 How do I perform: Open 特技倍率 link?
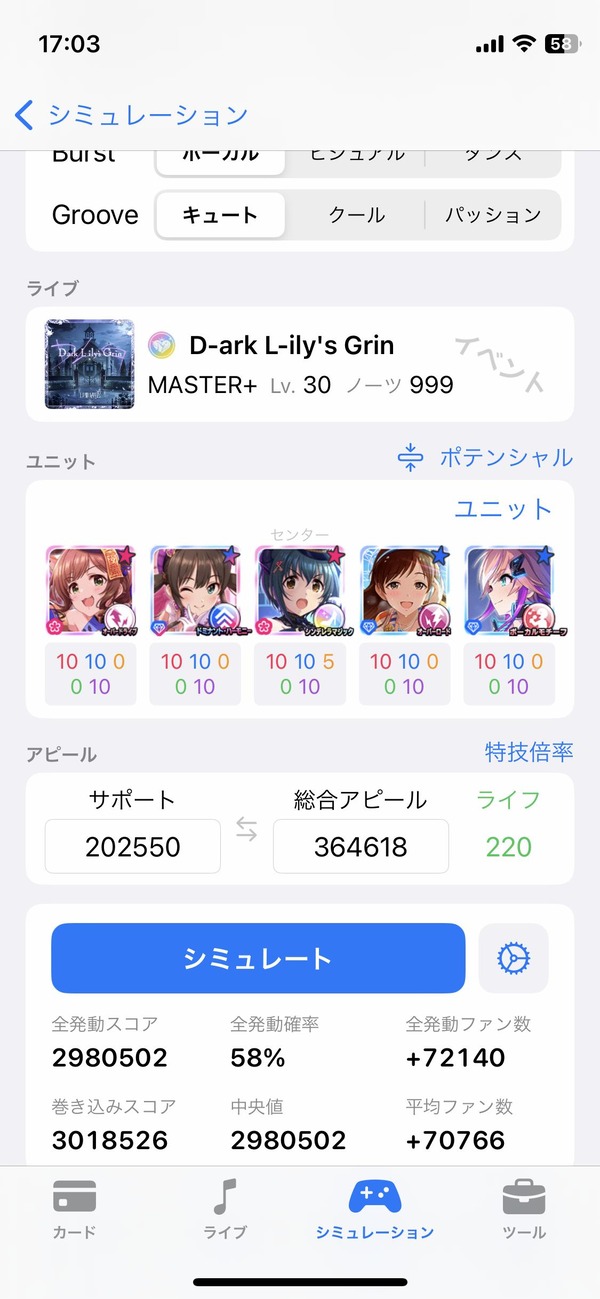coord(529,751)
